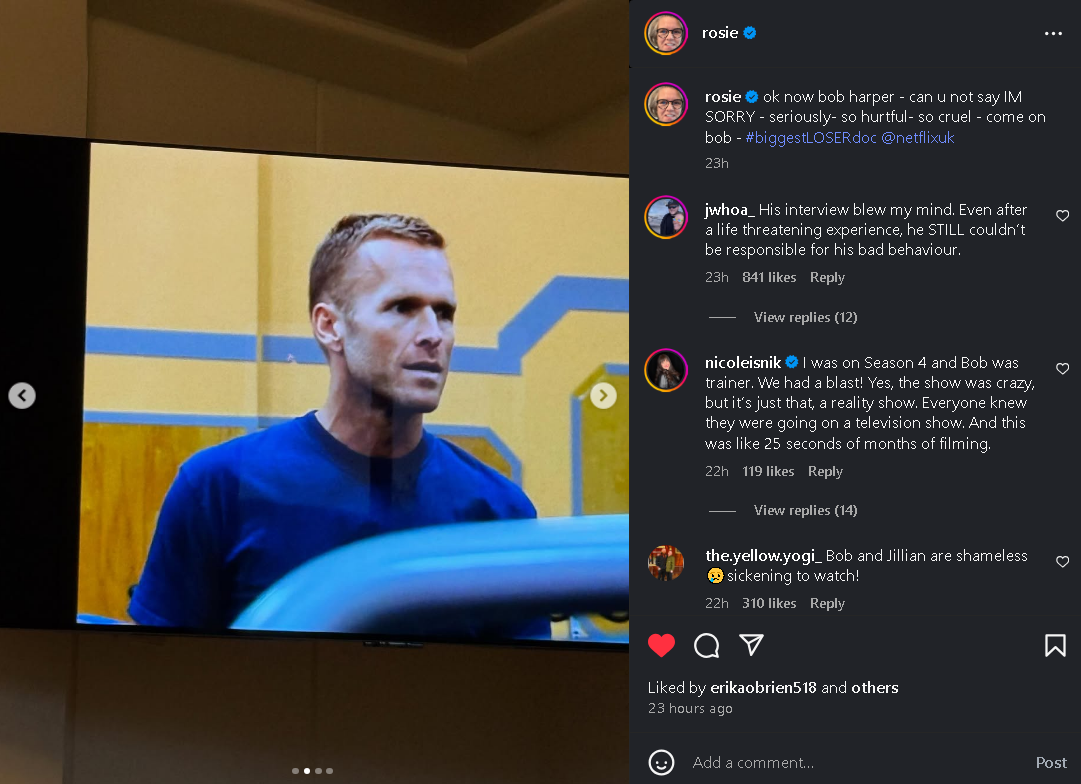This screenshot has width=1081, height=784.
Task: Reply to jwhoa_'s comment
Action: click(827, 277)
